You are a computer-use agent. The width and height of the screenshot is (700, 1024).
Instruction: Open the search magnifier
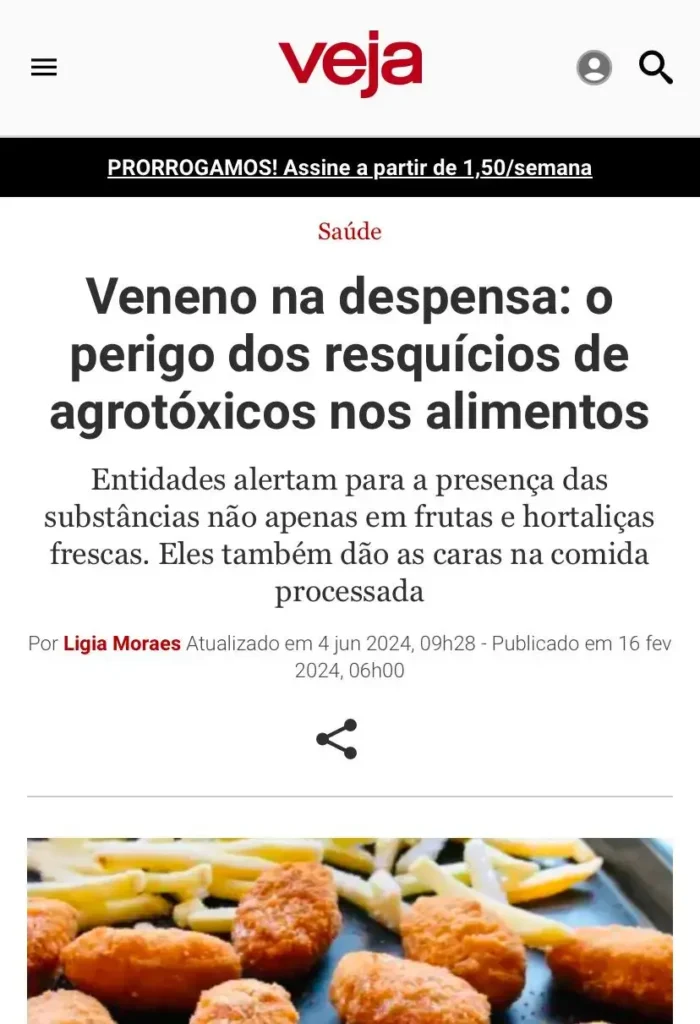656,68
